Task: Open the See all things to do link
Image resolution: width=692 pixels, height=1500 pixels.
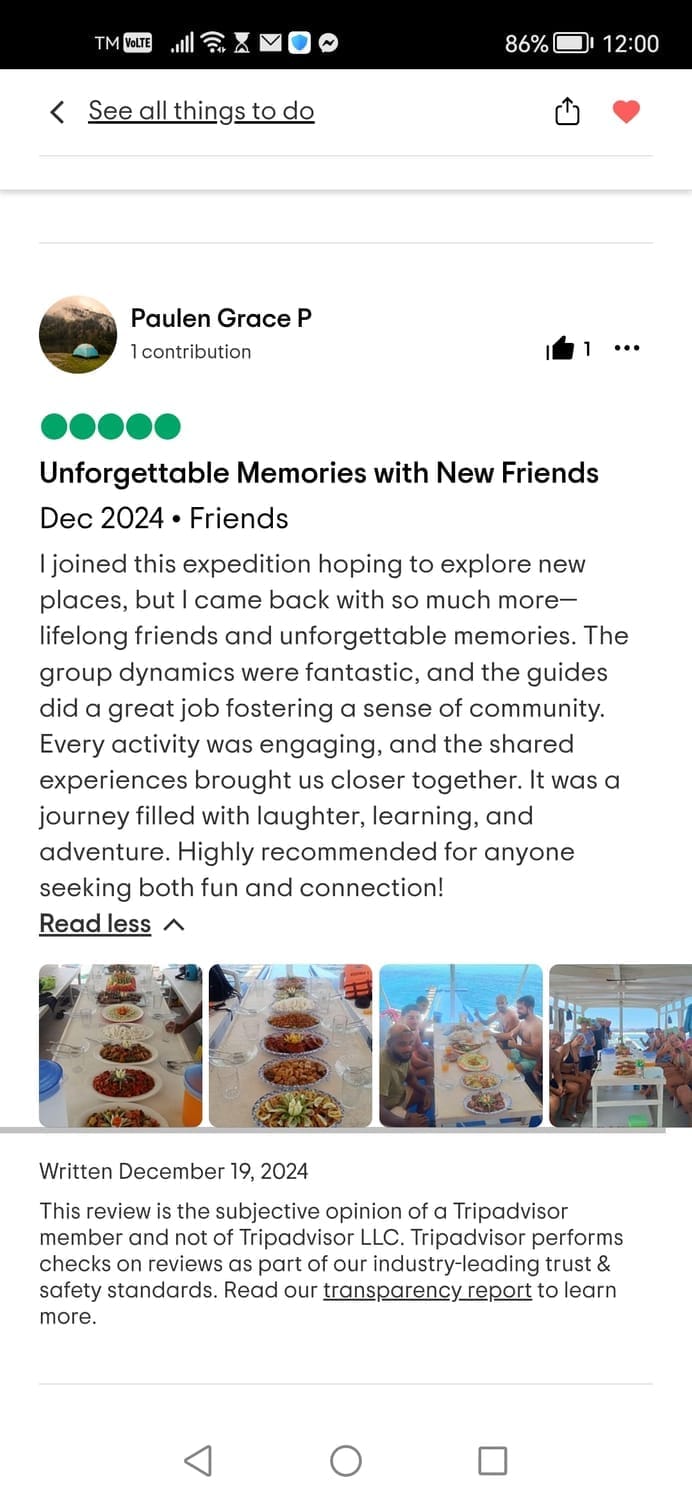Action: pyautogui.click(x=201, y=111)
